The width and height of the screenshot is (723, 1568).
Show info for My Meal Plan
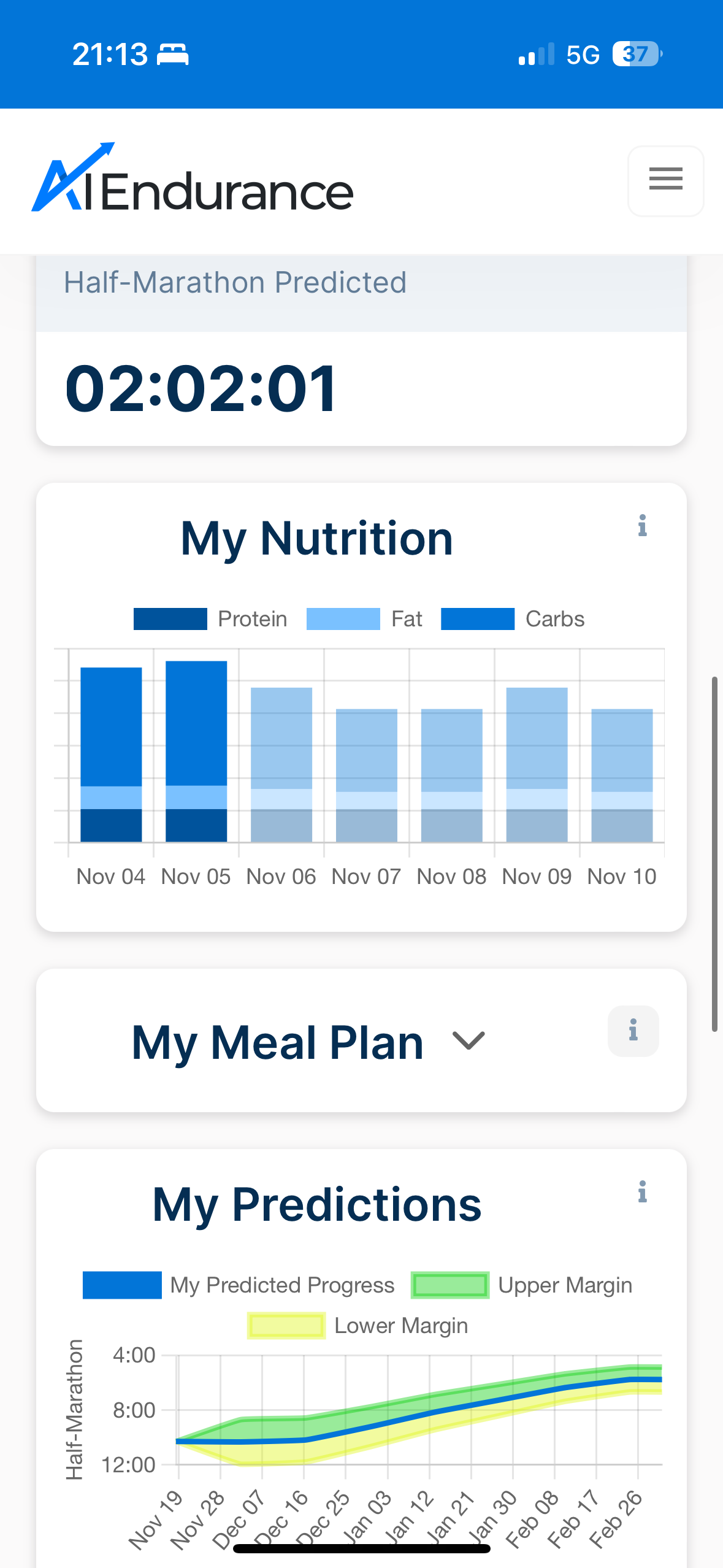pos(633,1031)
